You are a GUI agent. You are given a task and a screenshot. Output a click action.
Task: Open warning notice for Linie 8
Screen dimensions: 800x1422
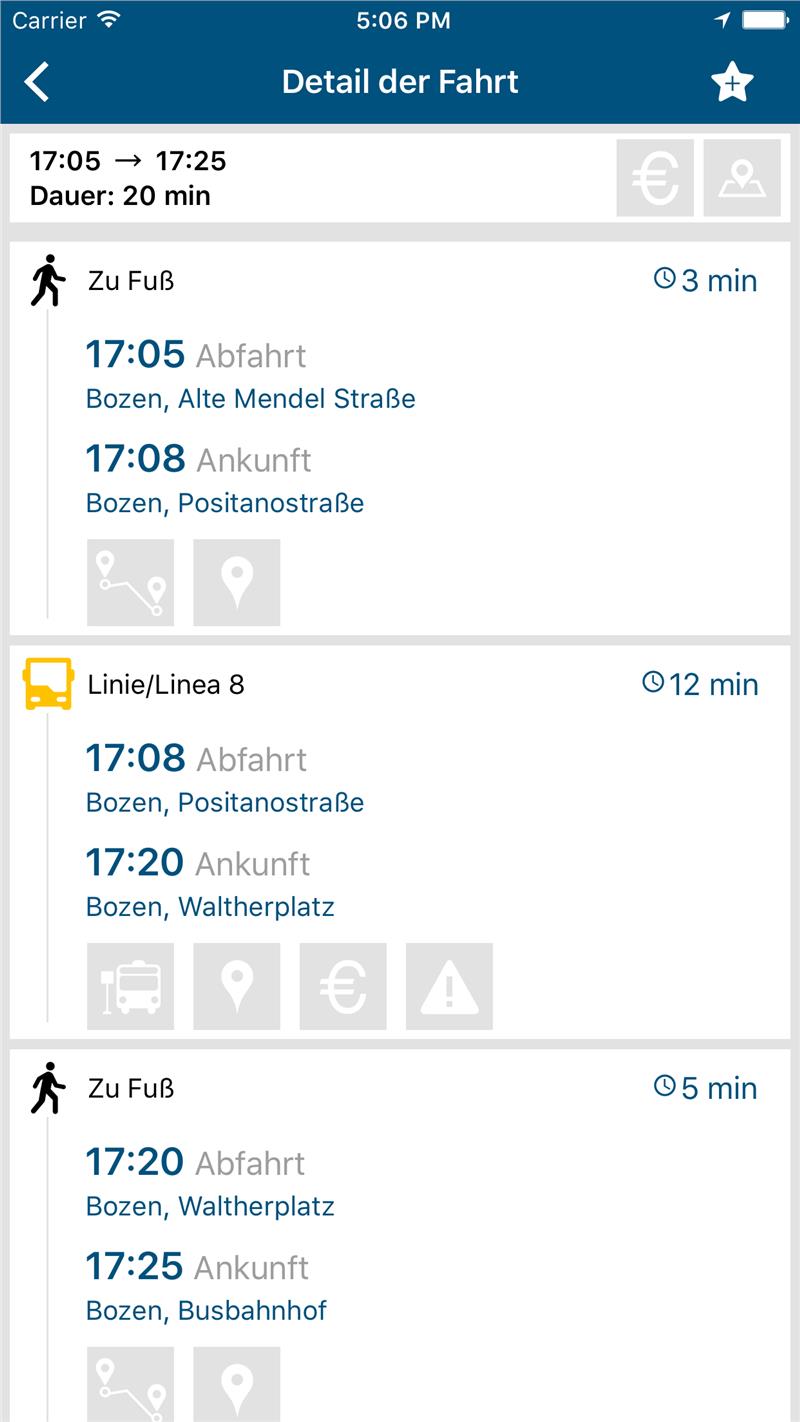pyautogui.click(x=449, y=986)
